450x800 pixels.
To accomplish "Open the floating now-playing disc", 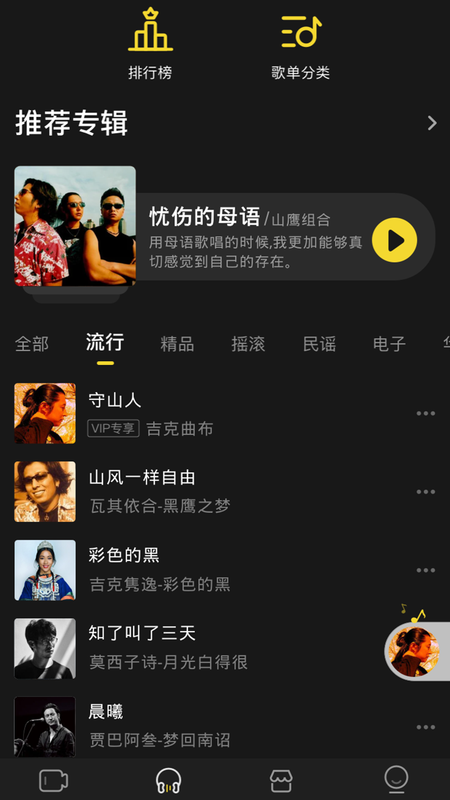I will [x=414, y=652].
